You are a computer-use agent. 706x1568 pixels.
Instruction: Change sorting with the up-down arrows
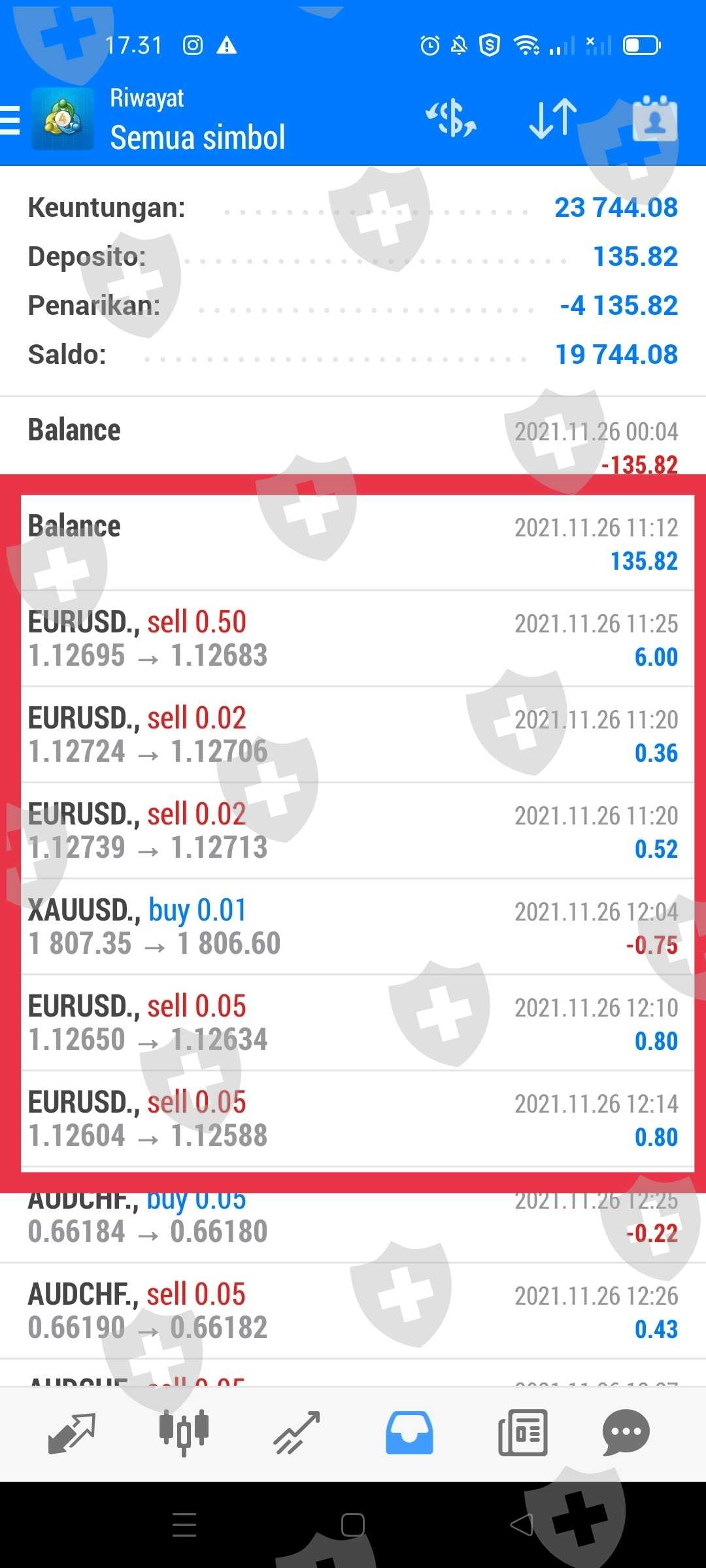(553, 119)
